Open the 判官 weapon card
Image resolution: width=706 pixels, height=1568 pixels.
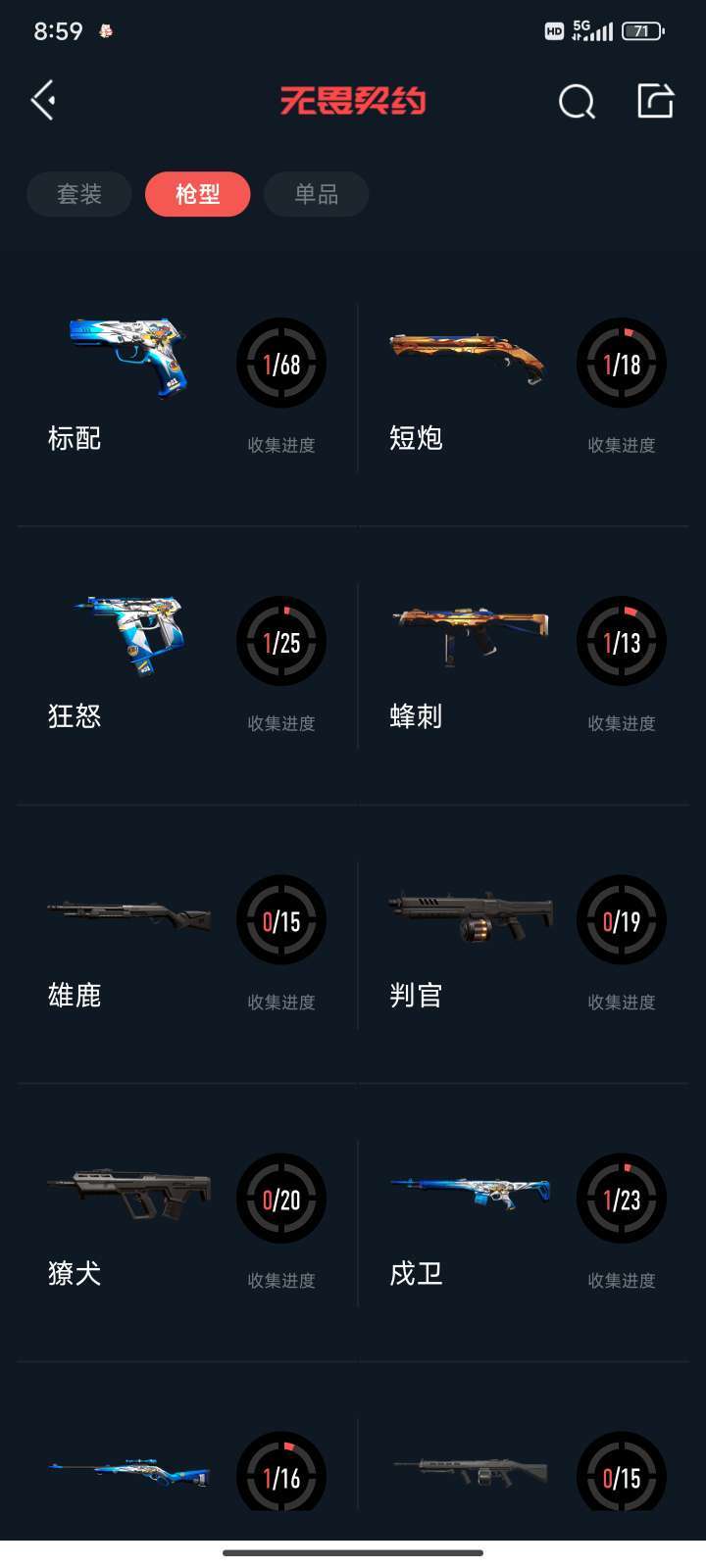(x=525, y=946)
